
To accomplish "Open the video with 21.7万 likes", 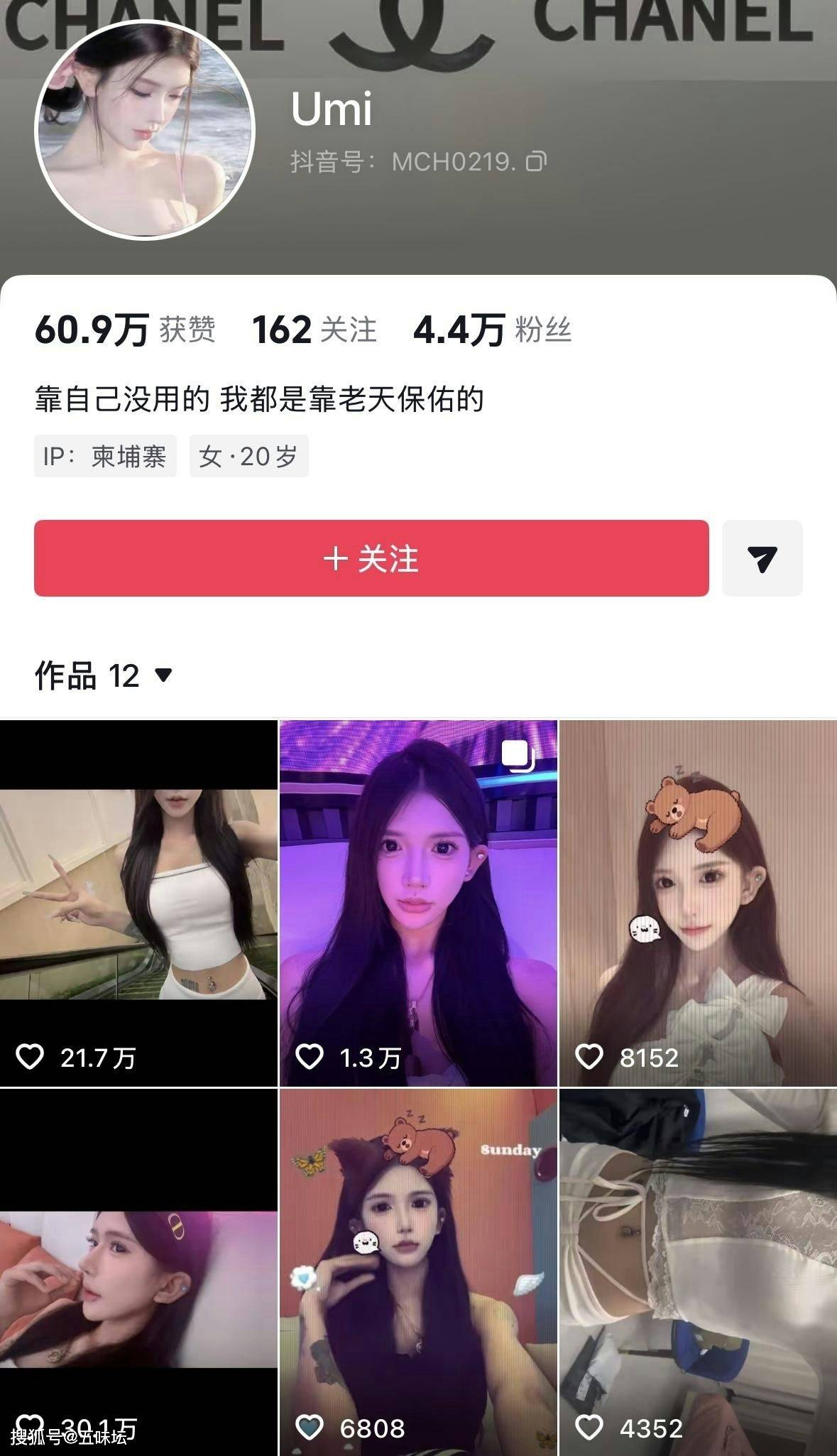I will point(138,902).
